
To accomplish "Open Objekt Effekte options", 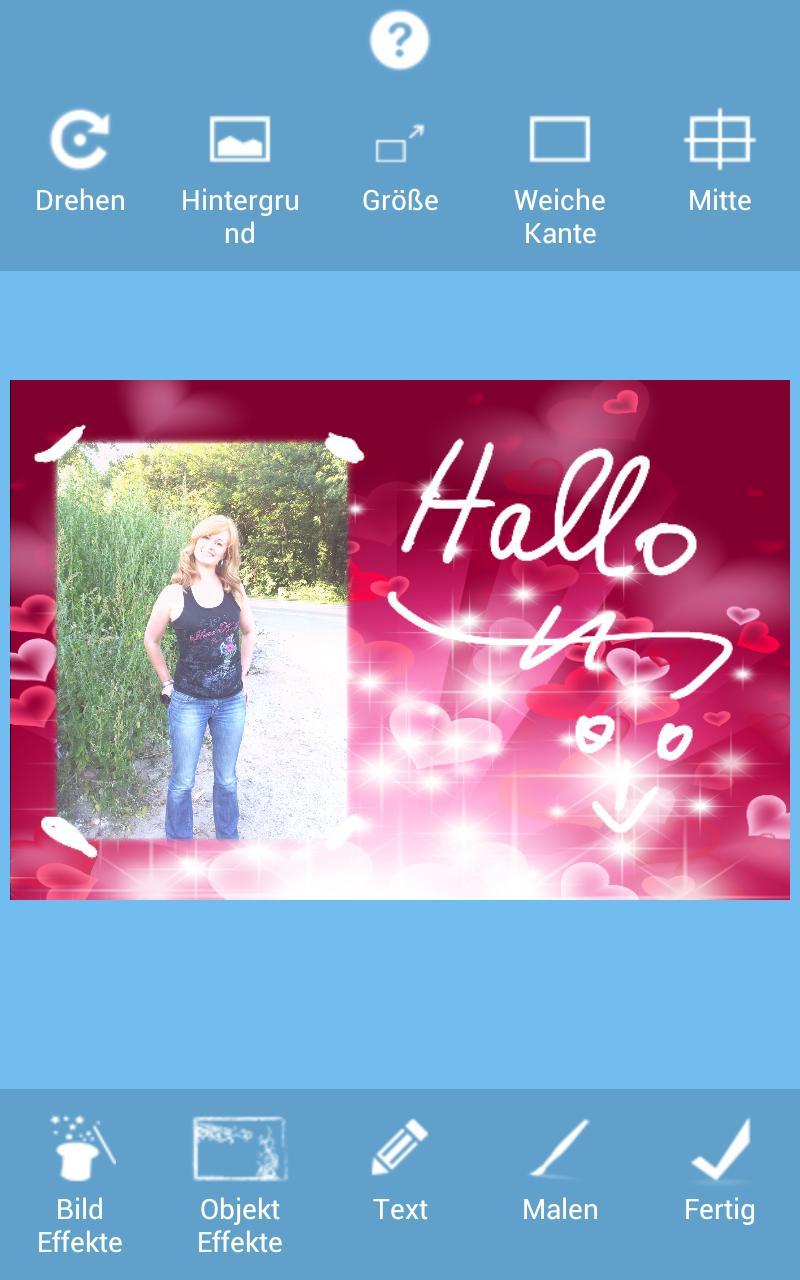I will pos(240,1185).
